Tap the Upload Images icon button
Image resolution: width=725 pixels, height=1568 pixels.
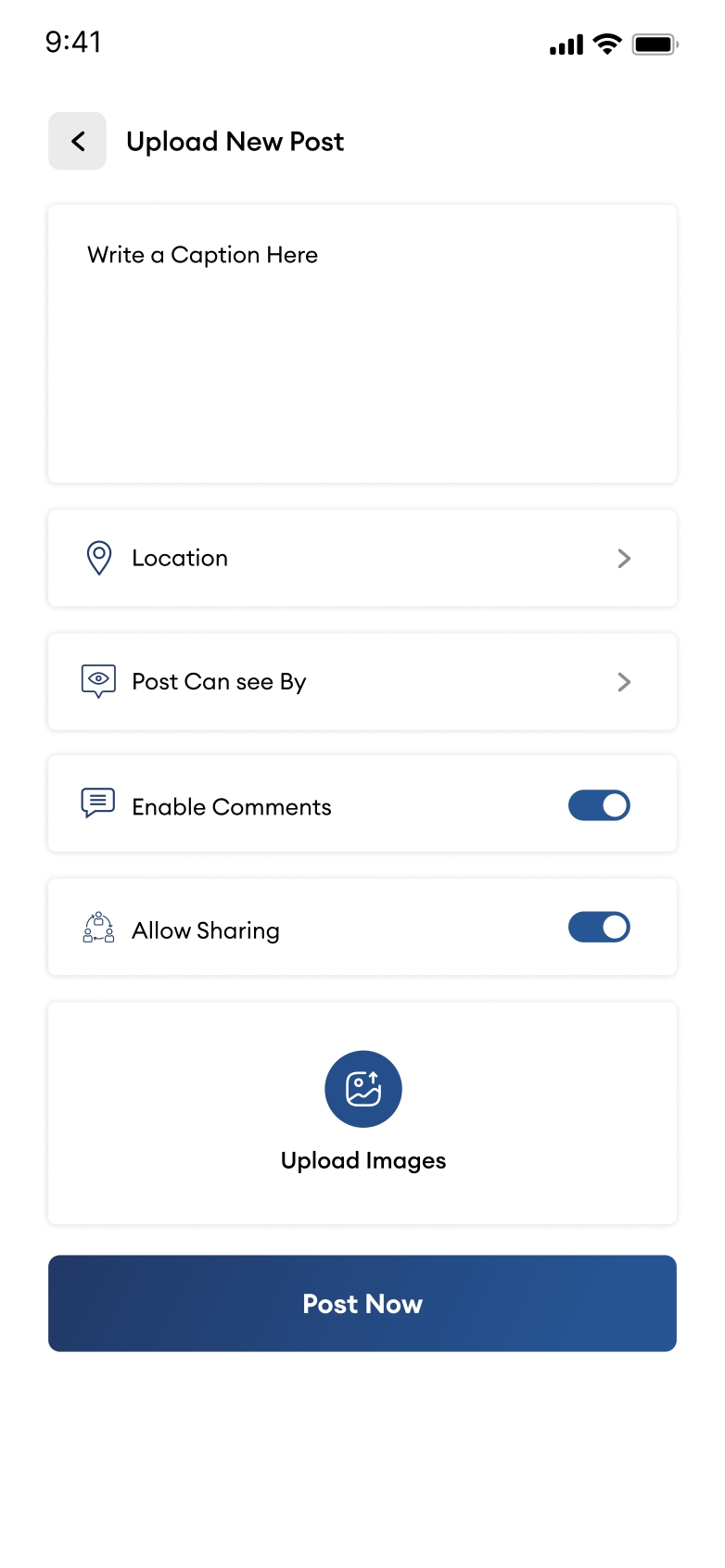[363, 1089]
